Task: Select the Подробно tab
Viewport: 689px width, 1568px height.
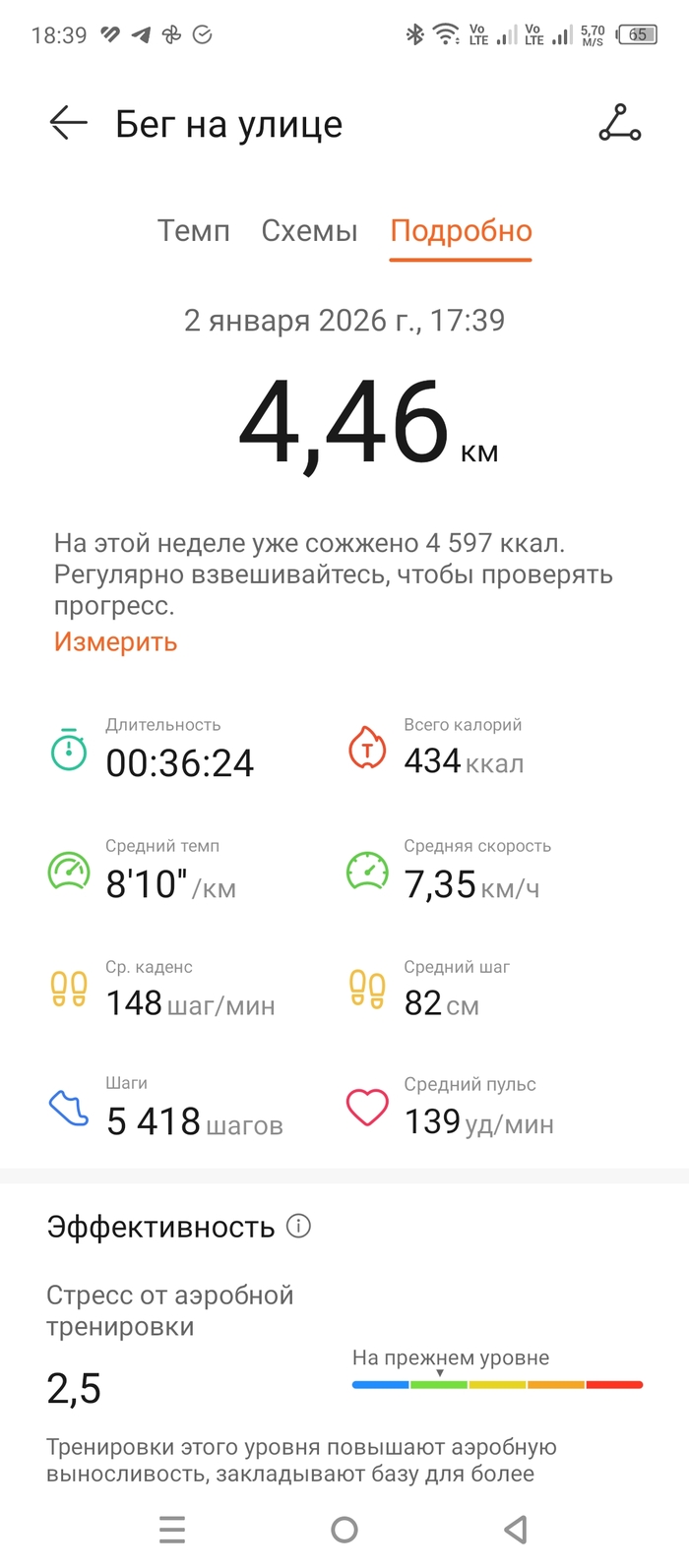Action: click(461, 231)
